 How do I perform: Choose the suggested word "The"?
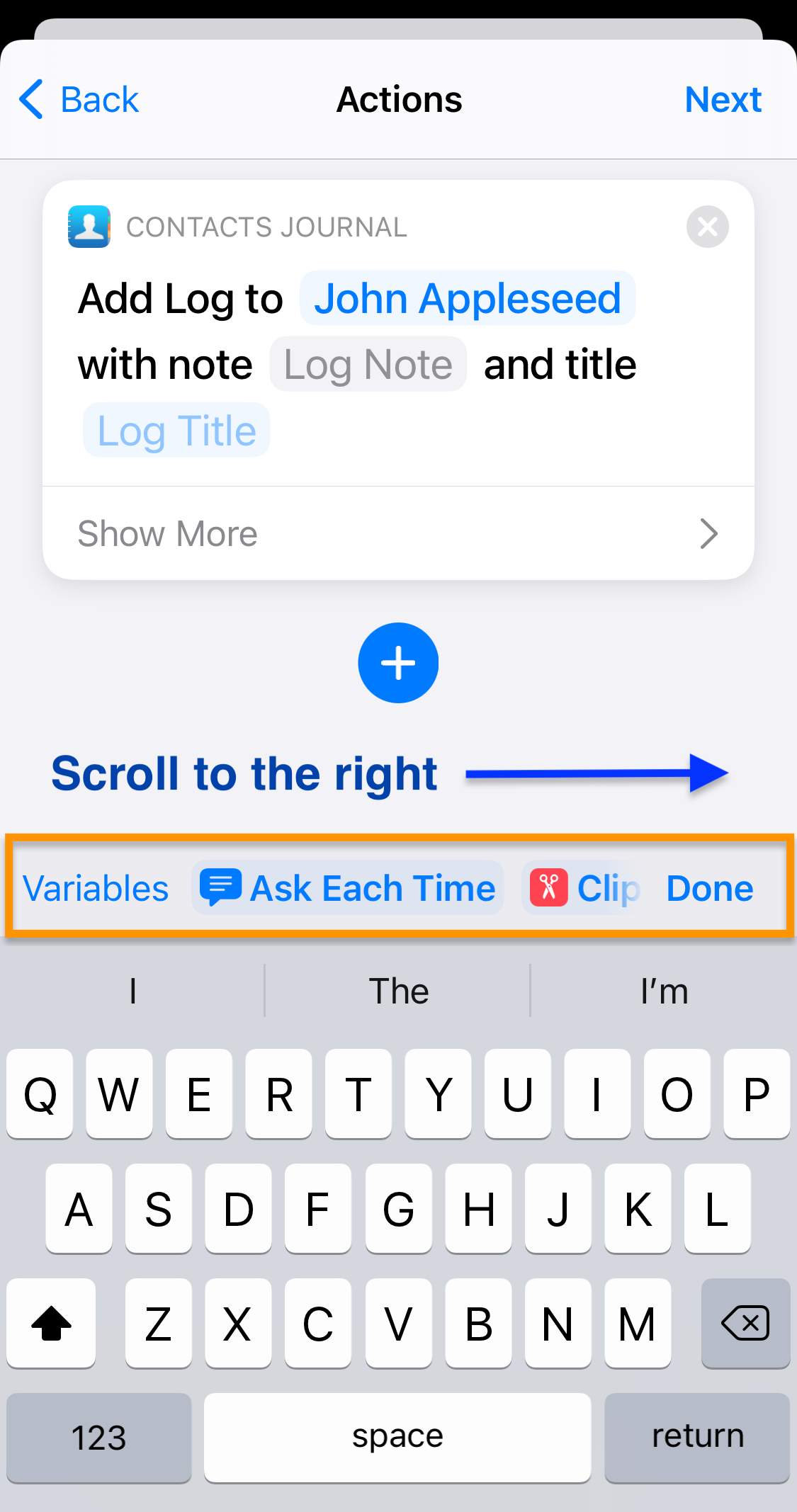(398, 991)
